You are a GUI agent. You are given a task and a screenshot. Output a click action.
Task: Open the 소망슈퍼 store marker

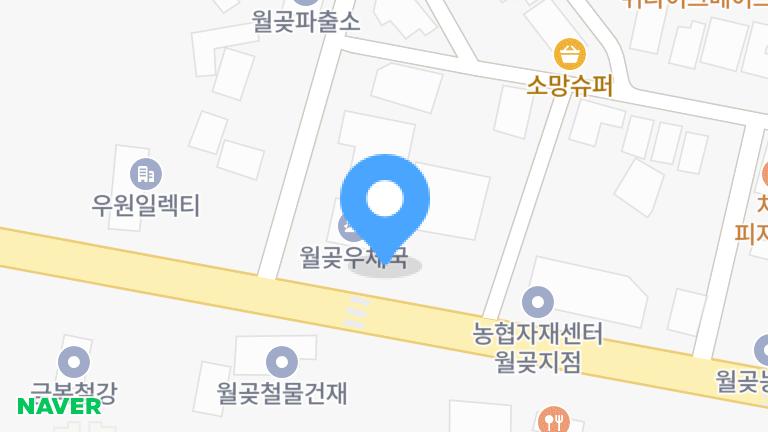(570, 54)
